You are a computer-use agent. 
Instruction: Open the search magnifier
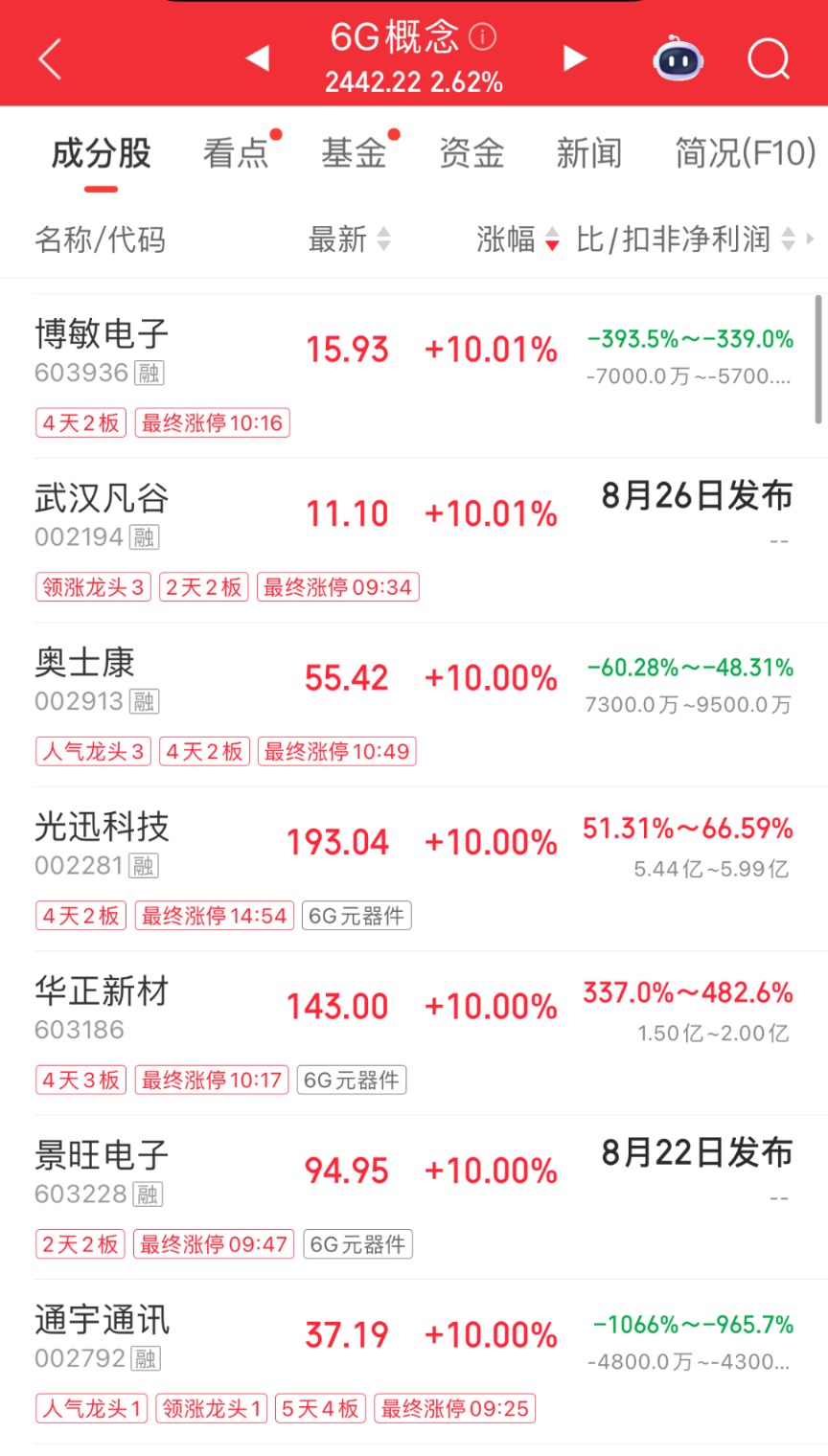click(x=769, y=59)
